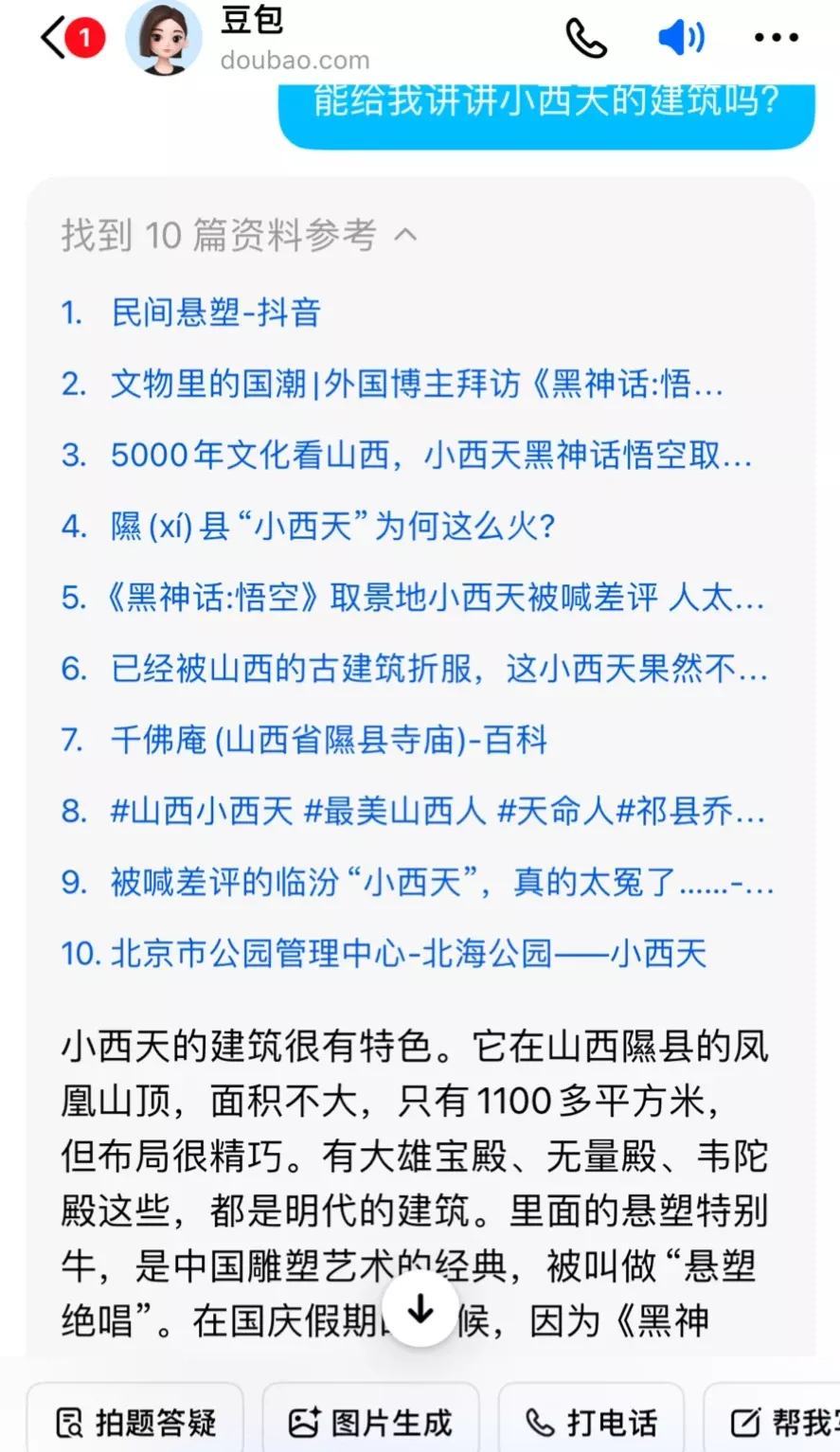840x1452 pixels.
Task: Collapse the 找到10篇资料参考 list
Action: click(x=406, y=234)
